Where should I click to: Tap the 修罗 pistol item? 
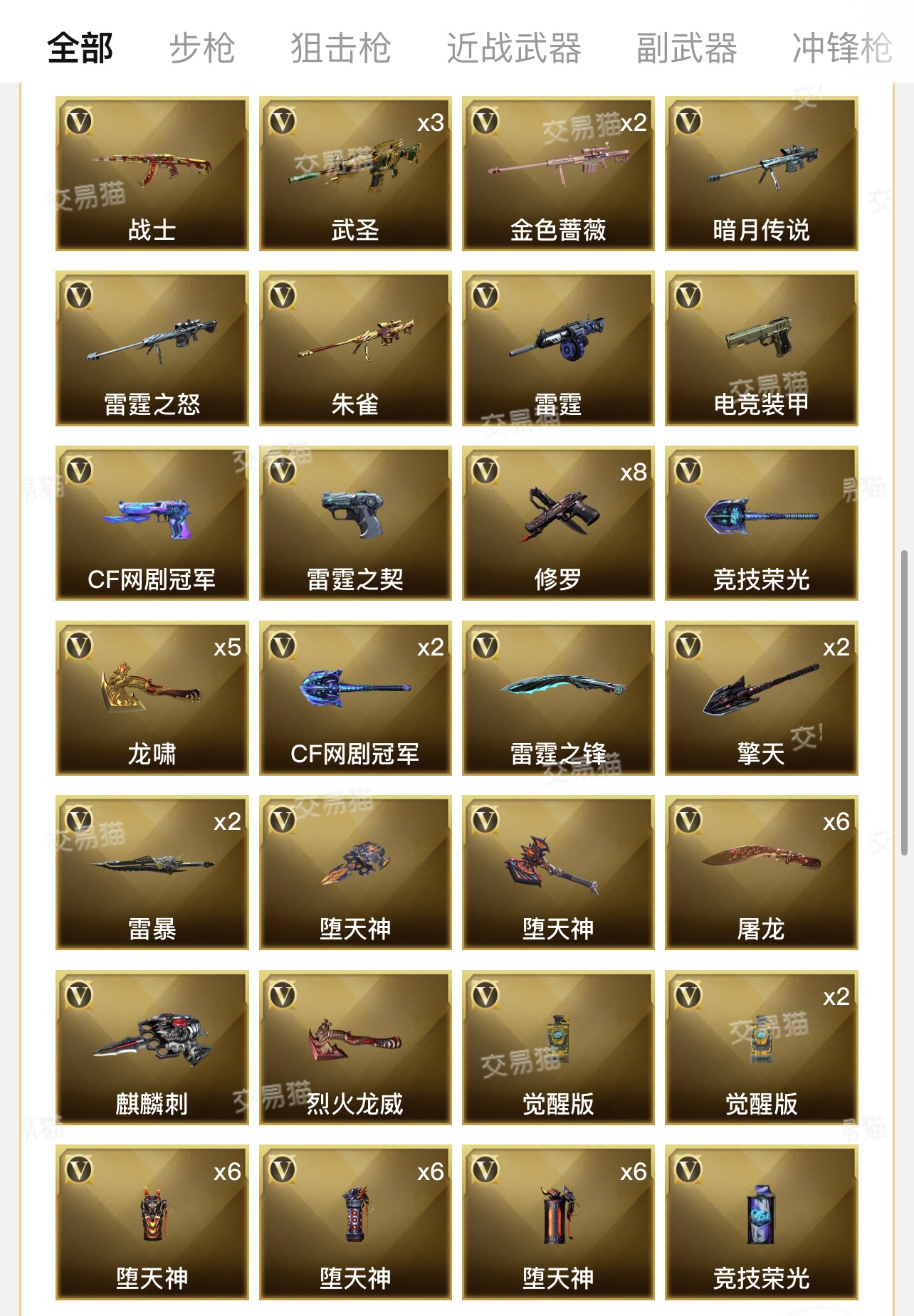[558, 523]
